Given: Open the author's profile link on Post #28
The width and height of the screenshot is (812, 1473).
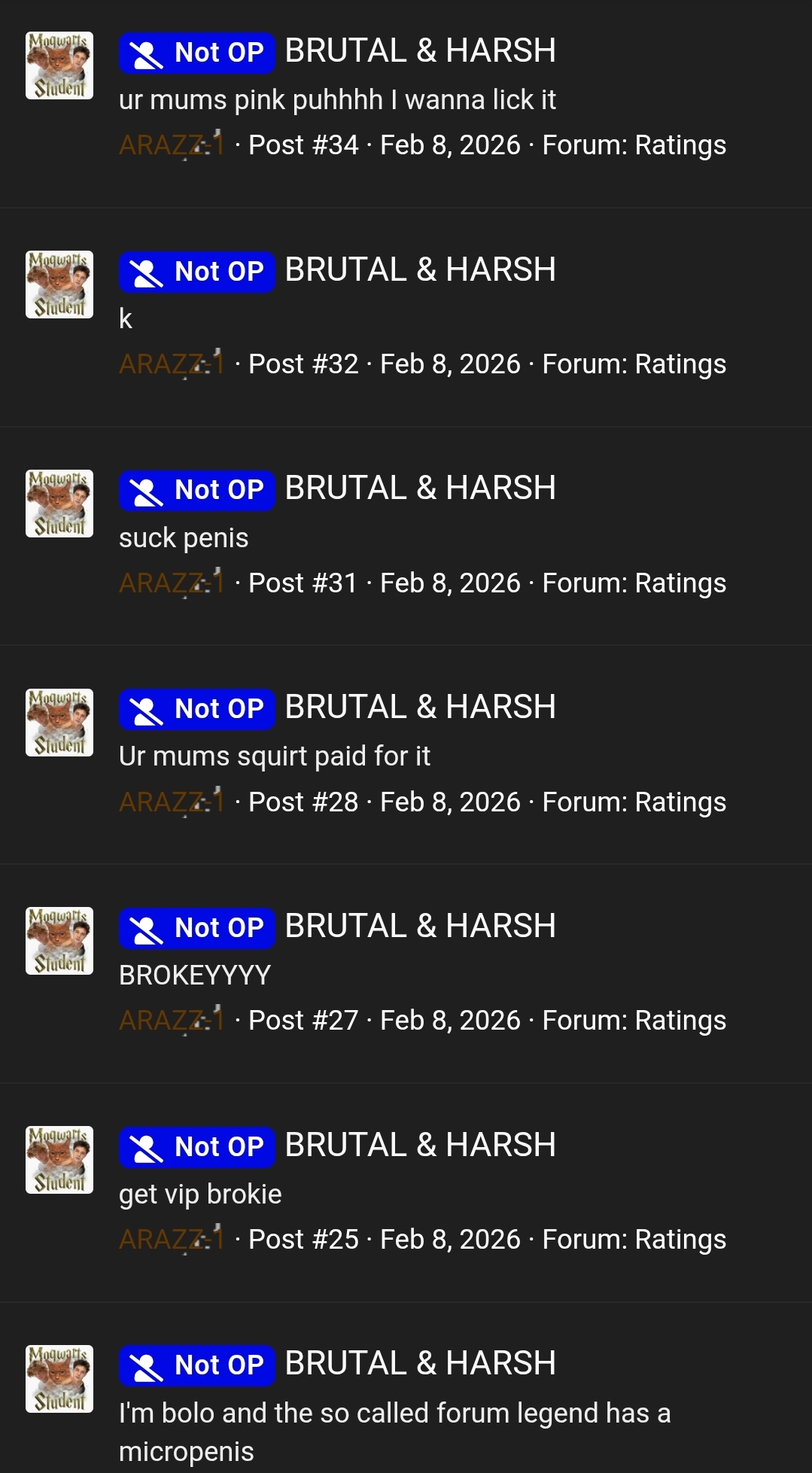Looking at the screenshot, I should [x=172, y=802].
